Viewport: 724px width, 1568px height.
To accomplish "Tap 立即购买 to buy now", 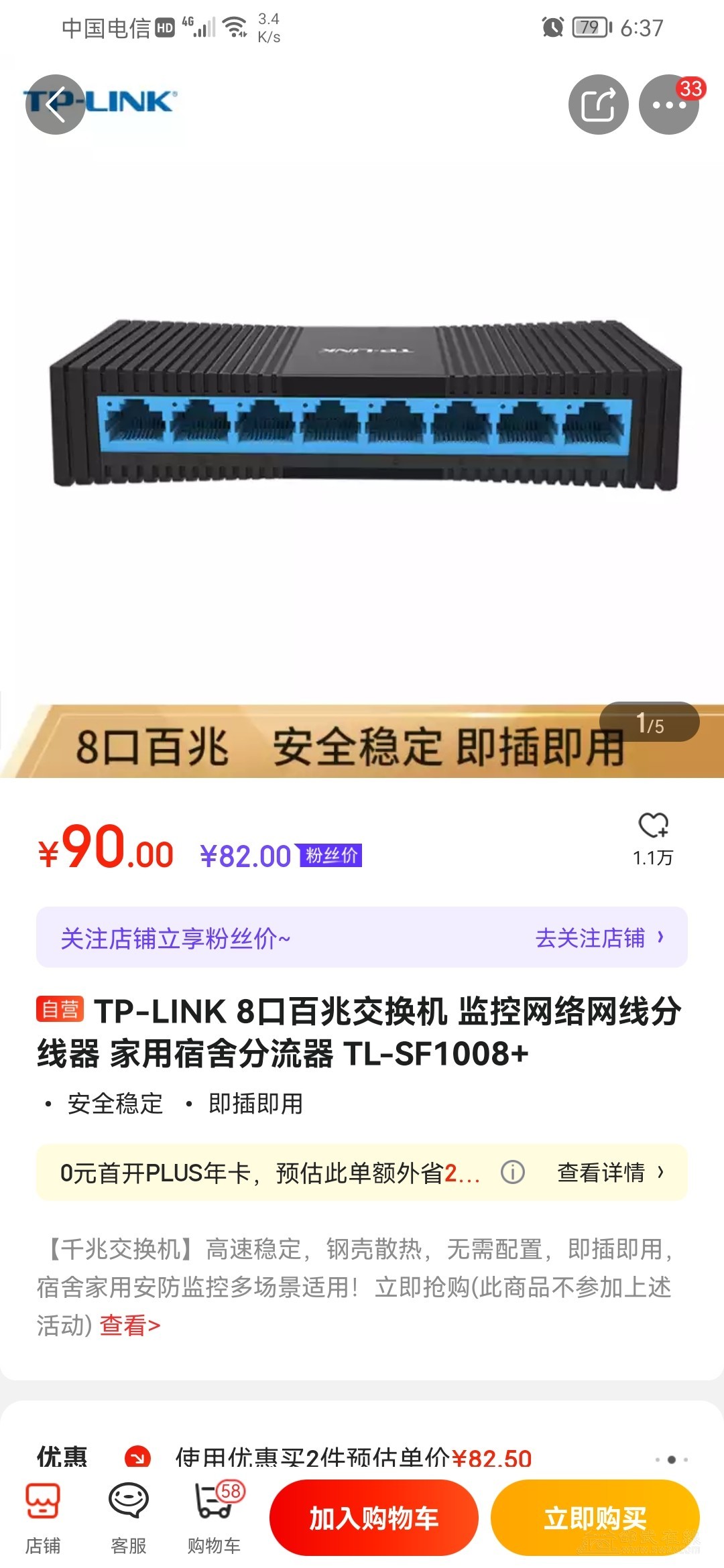I will pos(595,1518).
